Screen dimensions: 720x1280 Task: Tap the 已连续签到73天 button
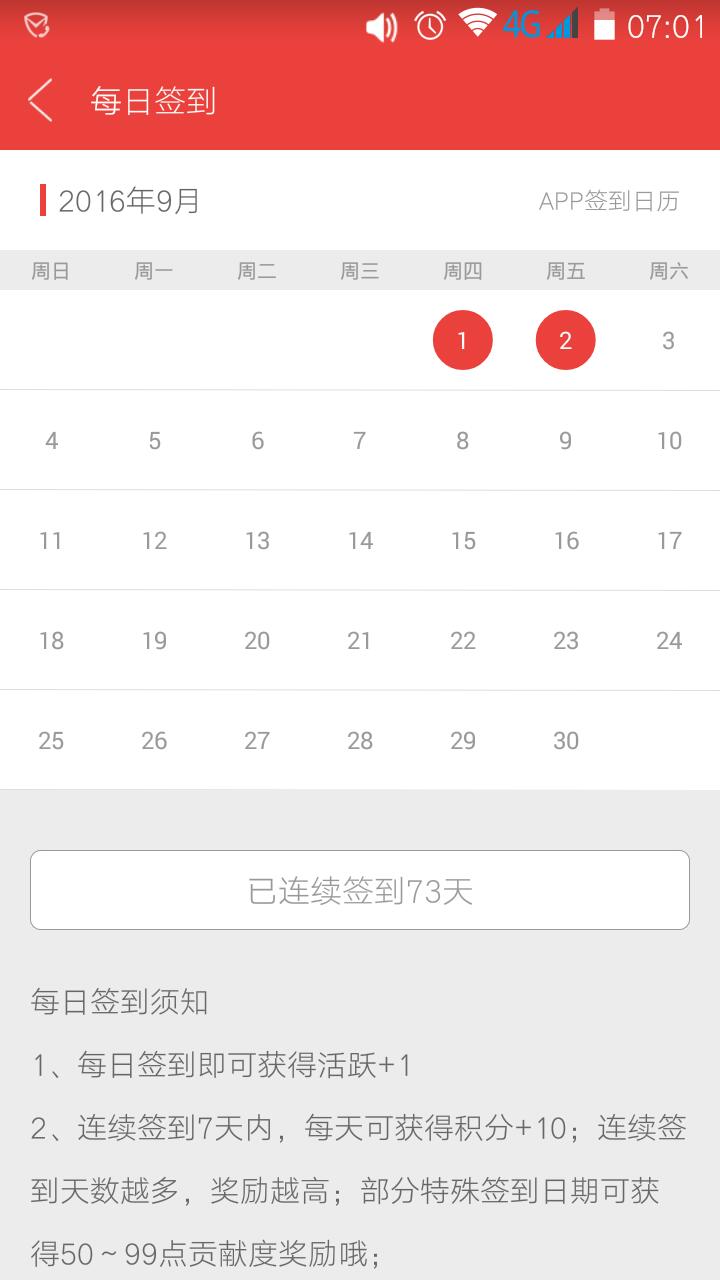(x=360, y=890)
